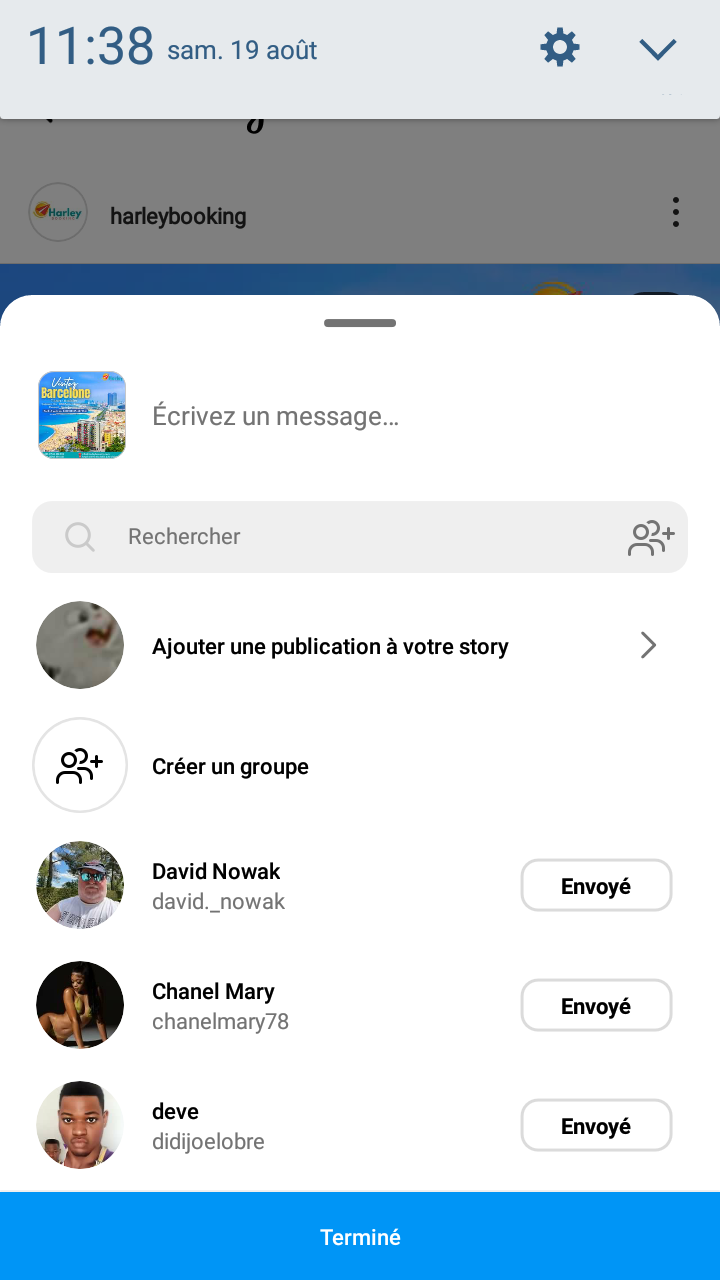Viewport: 720px width, 1280px height.
Task: Tap Envoyé button next to David Nowak
Action: tap(596, 886)
